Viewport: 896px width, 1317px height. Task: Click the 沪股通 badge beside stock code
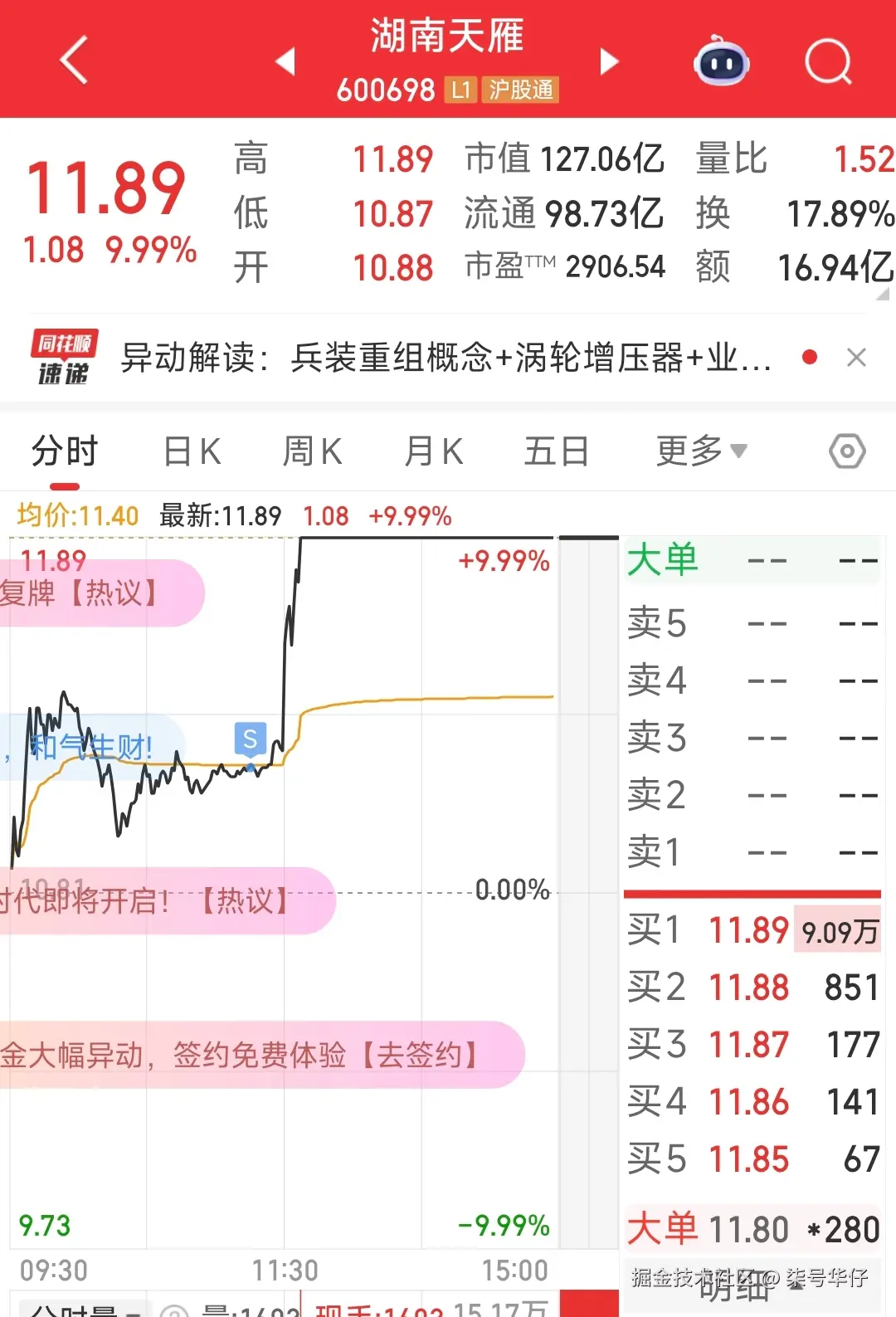coord(520,91)
